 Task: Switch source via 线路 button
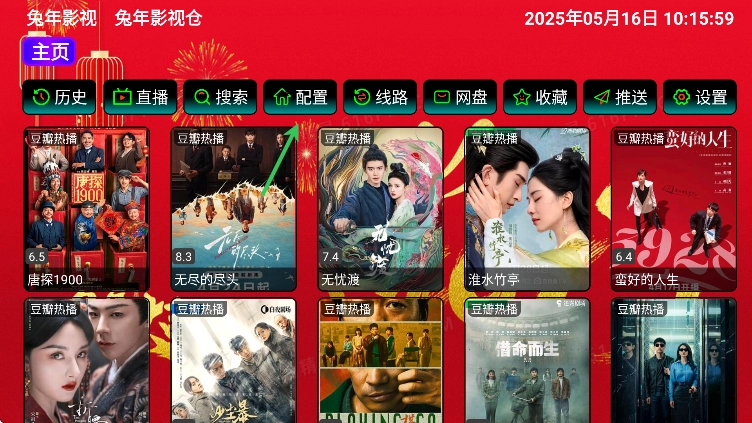[x=380, y=97]
